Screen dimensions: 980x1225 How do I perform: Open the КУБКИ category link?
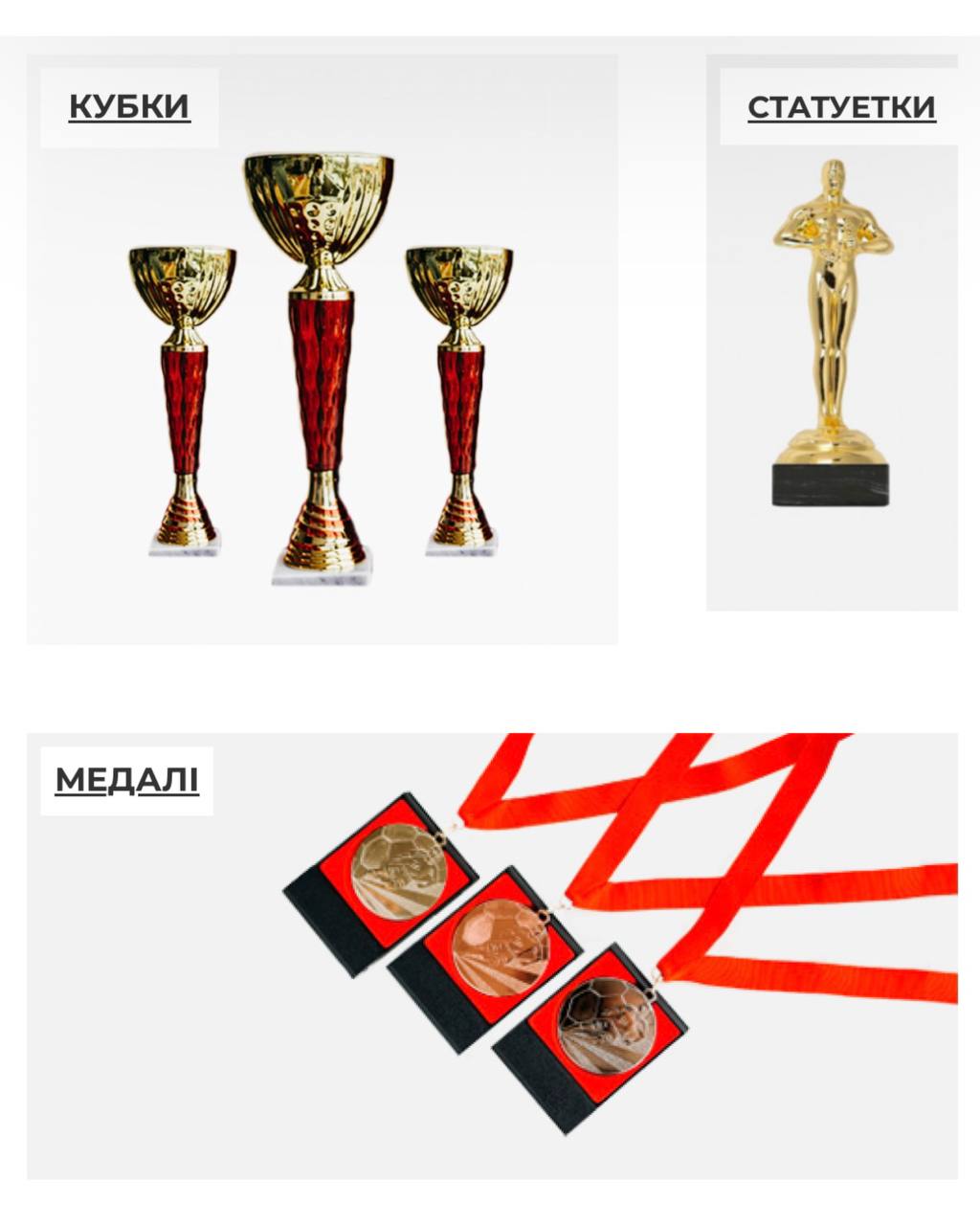point(129,106)
